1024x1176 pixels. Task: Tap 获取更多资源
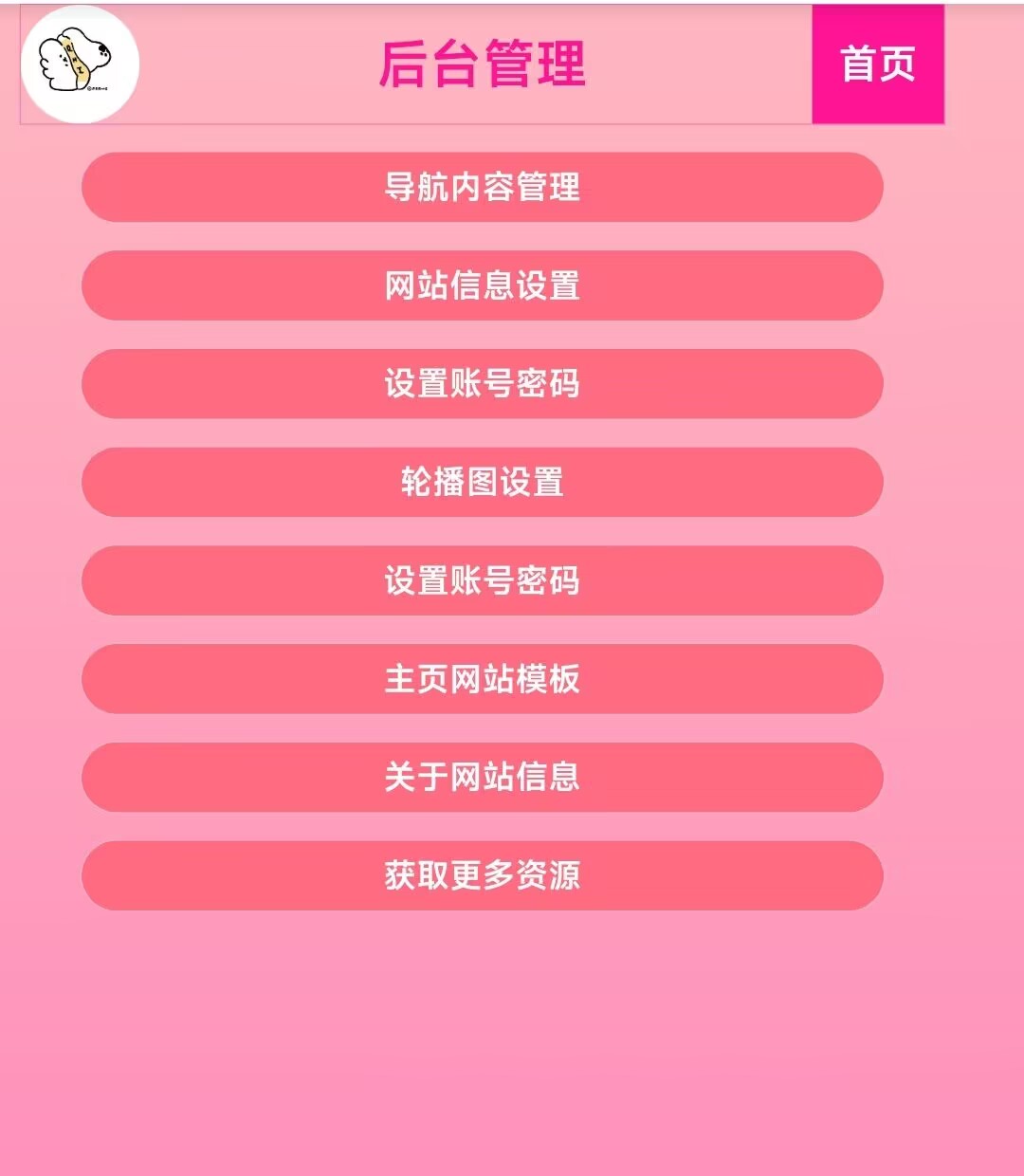point(482,875)
